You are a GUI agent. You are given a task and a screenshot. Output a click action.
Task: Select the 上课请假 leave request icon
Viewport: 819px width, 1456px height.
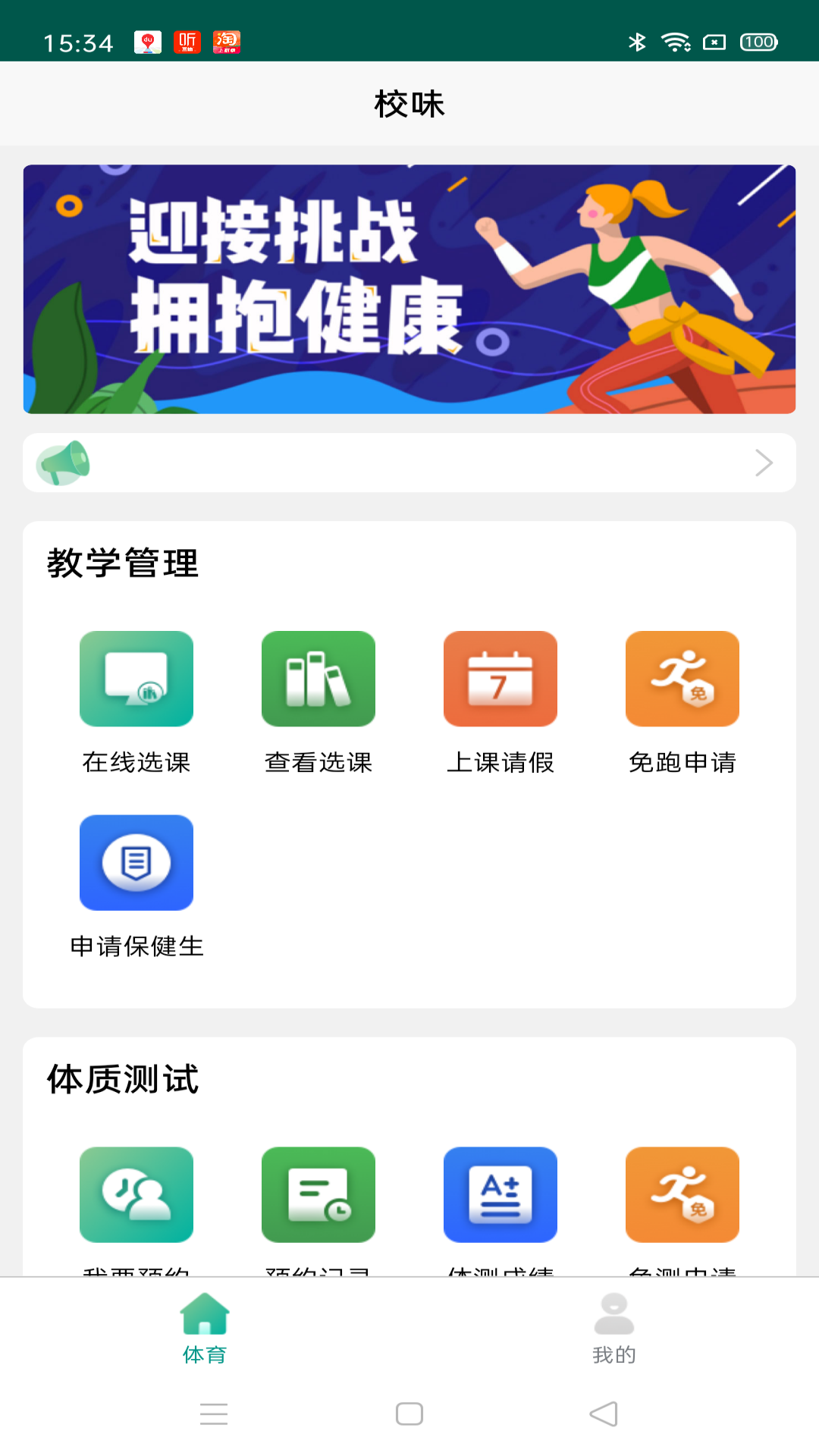pyautogui.click(x=500, y=679)
